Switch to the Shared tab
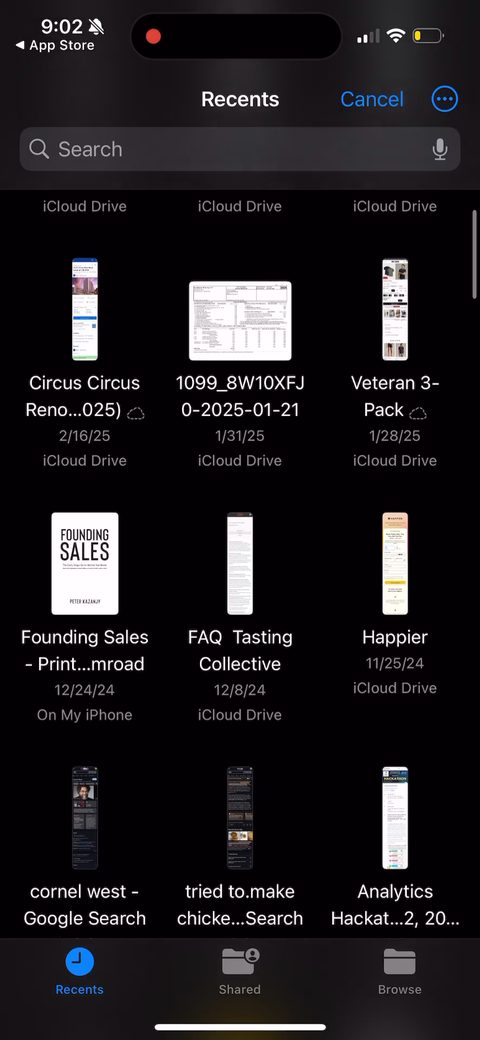This screenshot has height=1040, width=480. 240,971
